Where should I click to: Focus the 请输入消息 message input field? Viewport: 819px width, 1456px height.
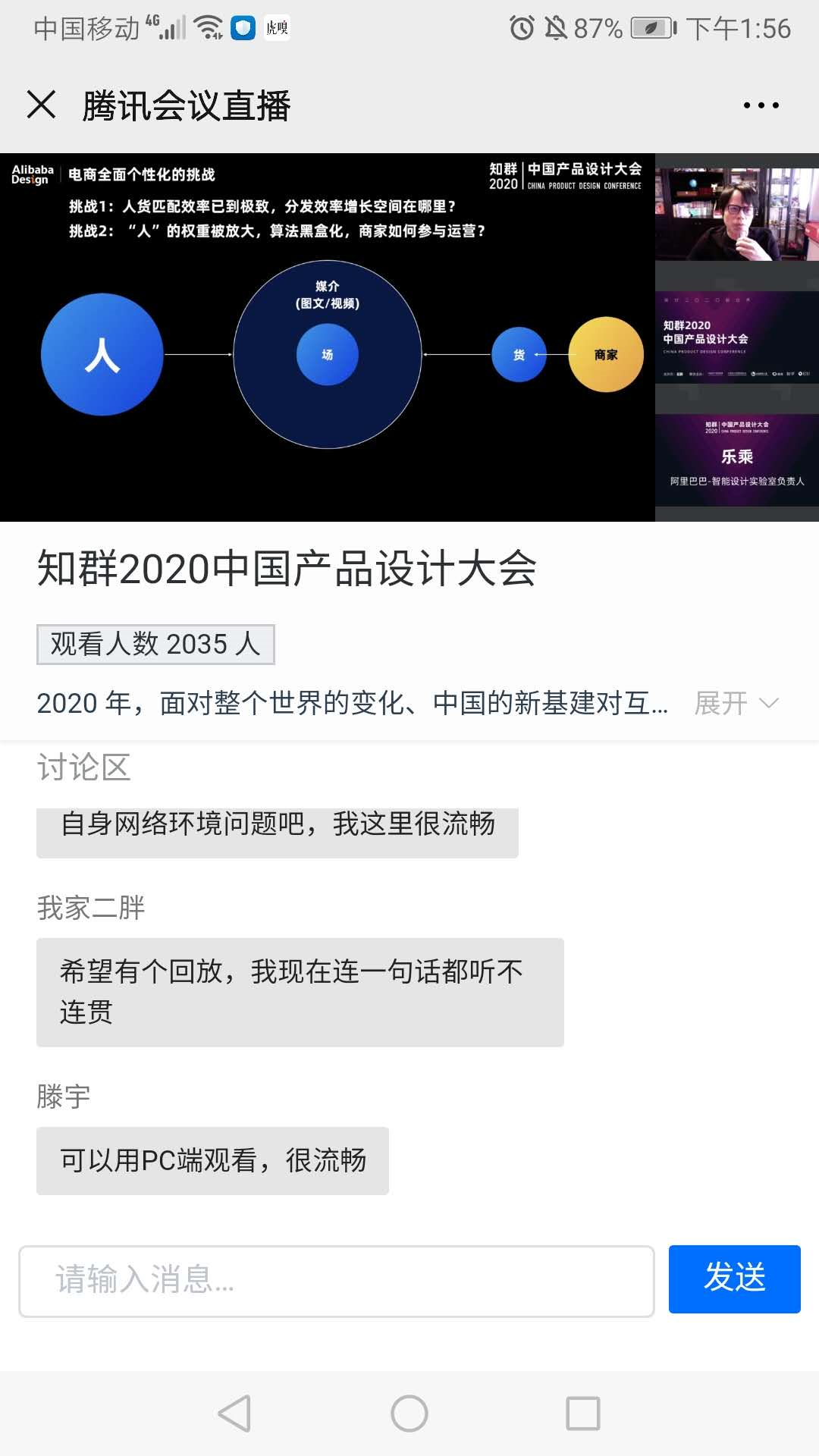[x=337, y=1281]
